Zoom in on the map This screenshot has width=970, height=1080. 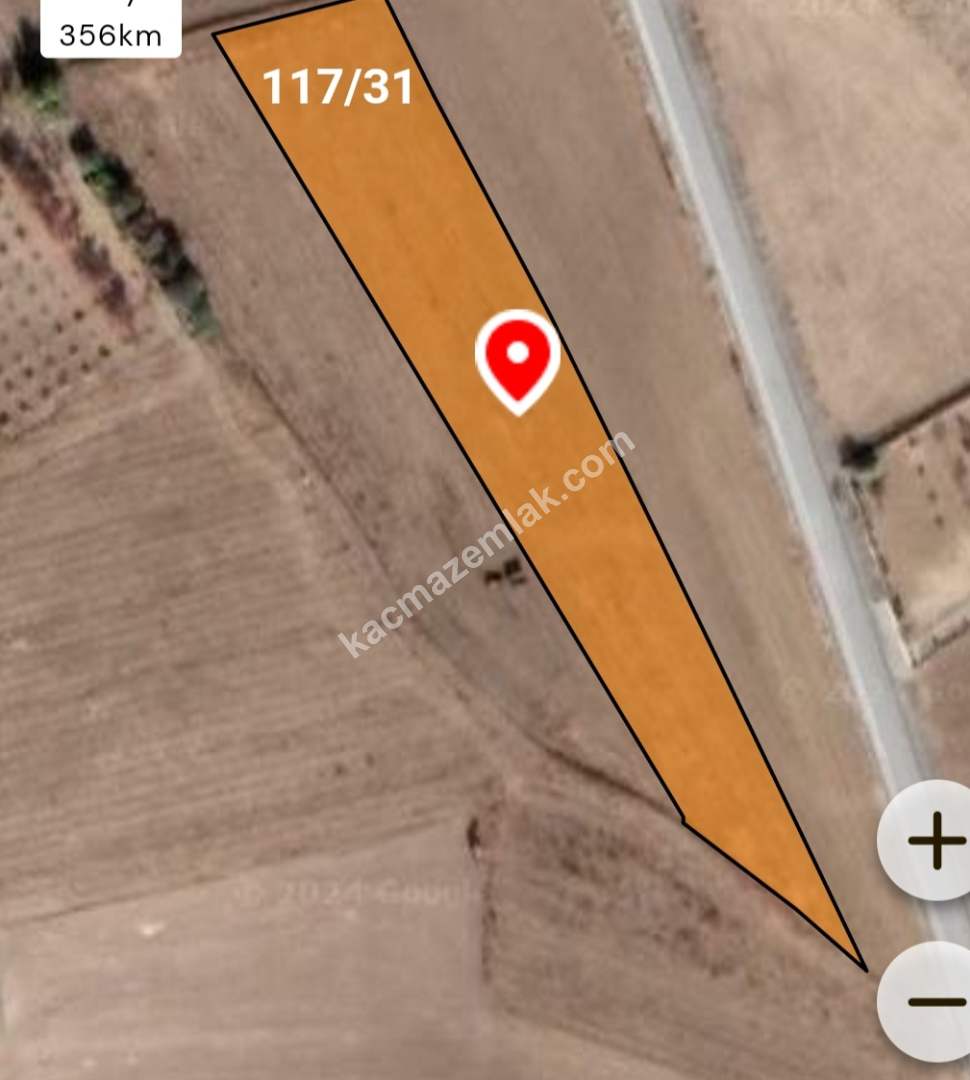pos(932,840)
